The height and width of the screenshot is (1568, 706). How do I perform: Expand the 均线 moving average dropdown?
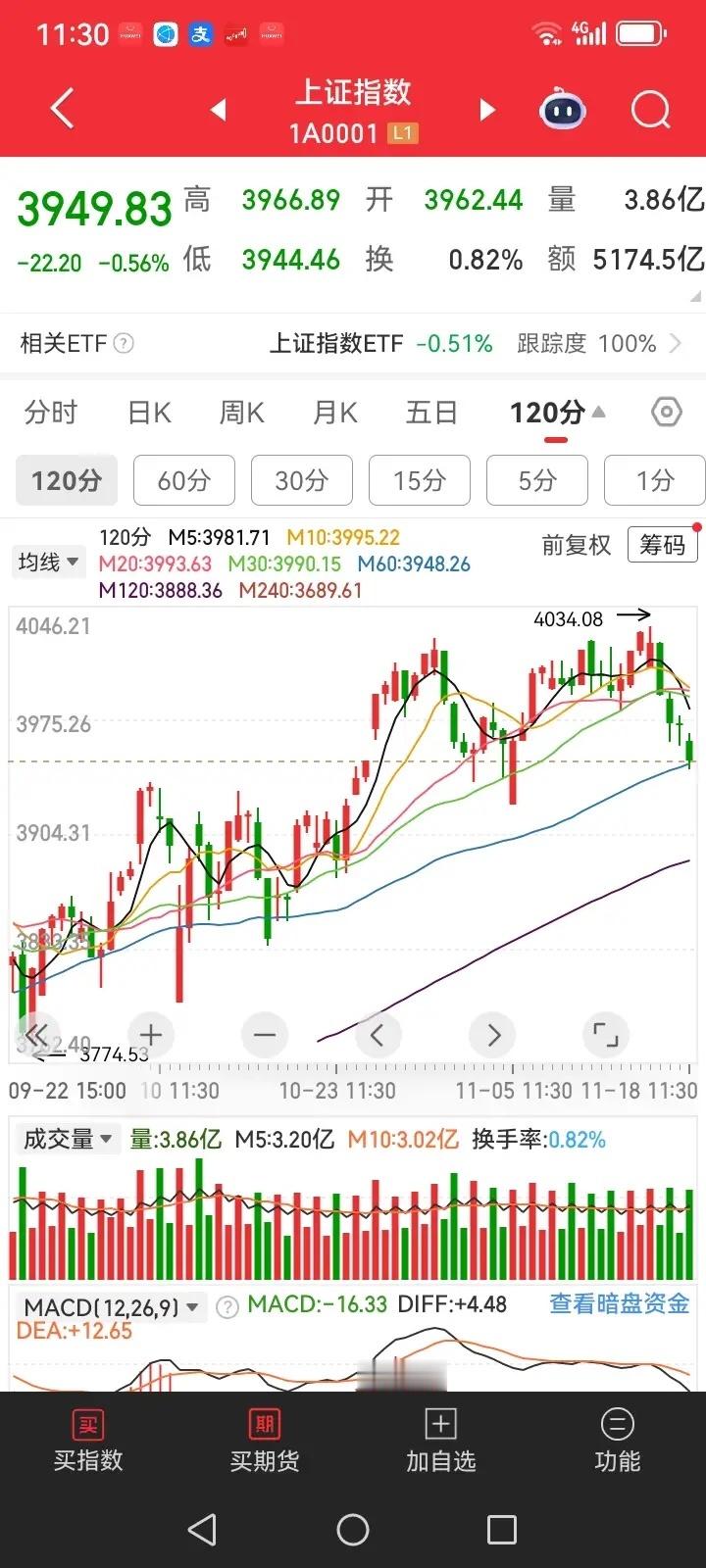[48, 562]
